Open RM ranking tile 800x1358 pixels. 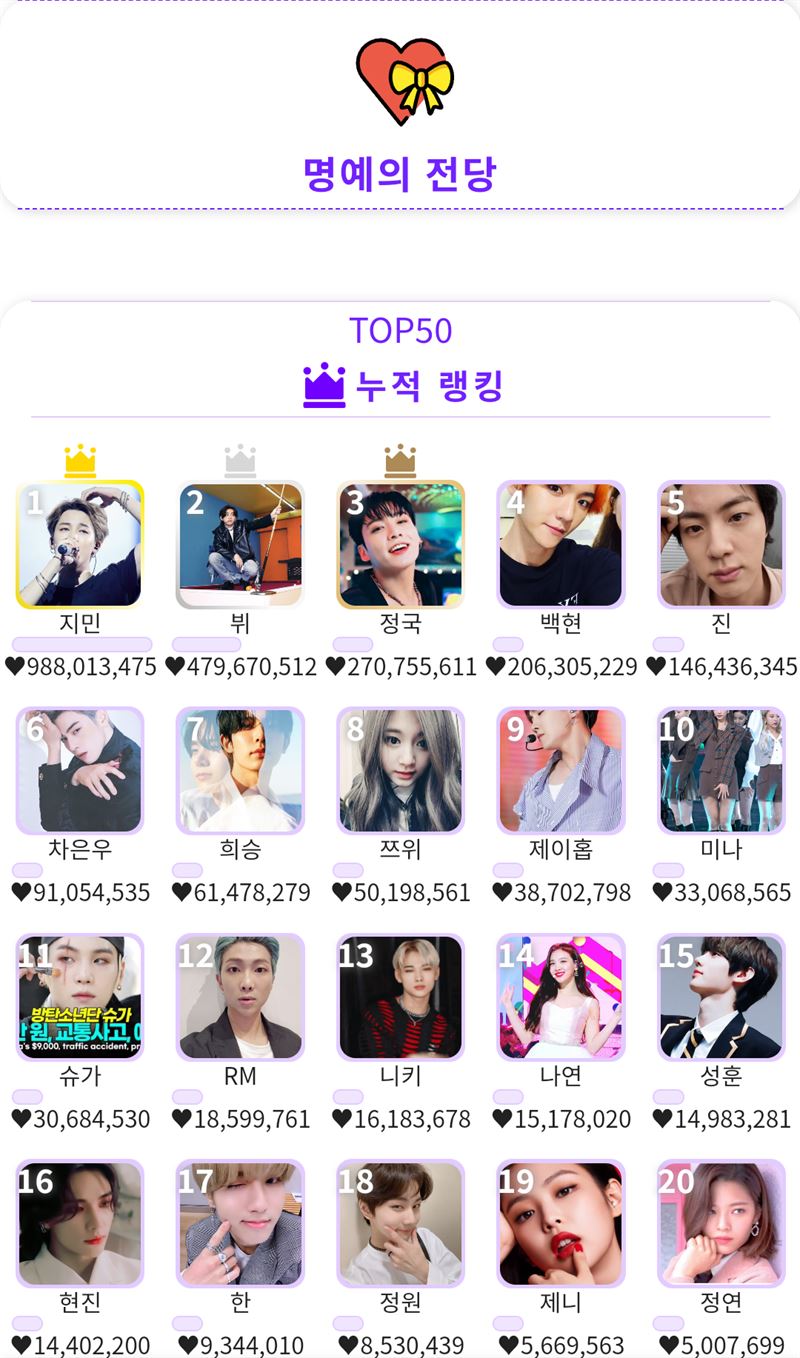click(x=240, y=998)
